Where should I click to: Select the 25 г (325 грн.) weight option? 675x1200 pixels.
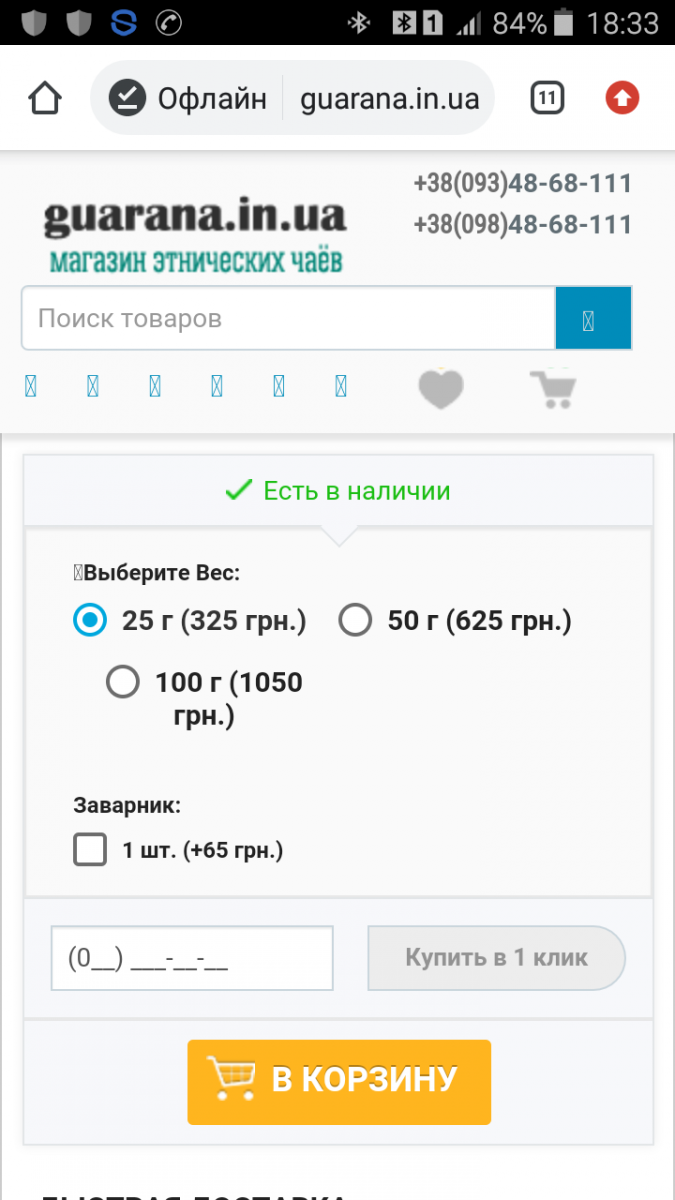point(190,621)
